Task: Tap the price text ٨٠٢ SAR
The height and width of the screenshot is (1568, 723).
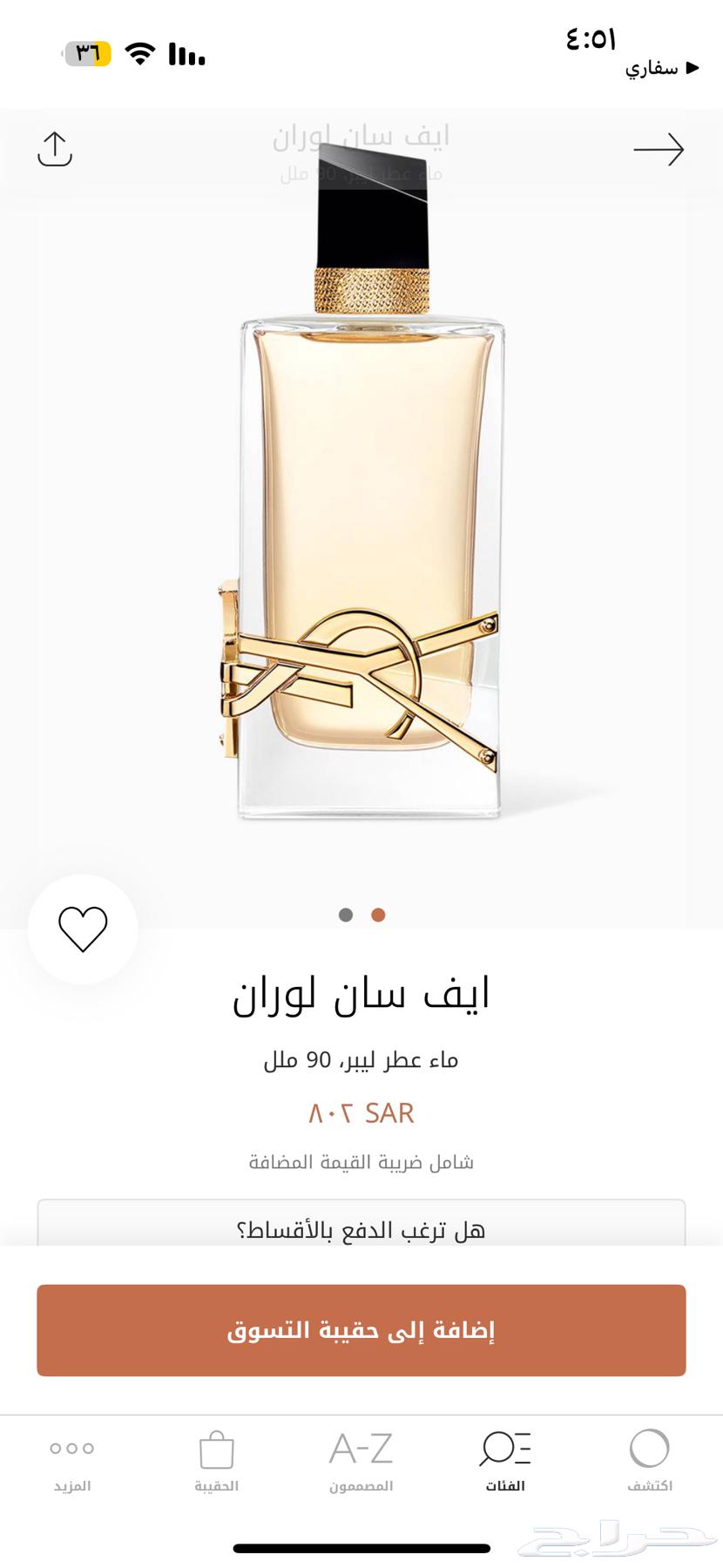Action: point(361,1112)
